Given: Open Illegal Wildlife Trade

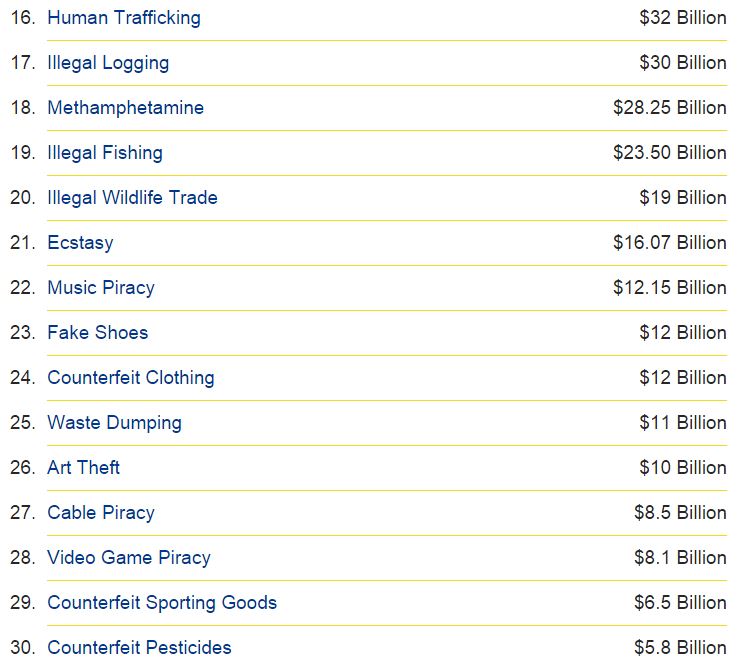Looking at the screenshot, I should click(133, 198).
